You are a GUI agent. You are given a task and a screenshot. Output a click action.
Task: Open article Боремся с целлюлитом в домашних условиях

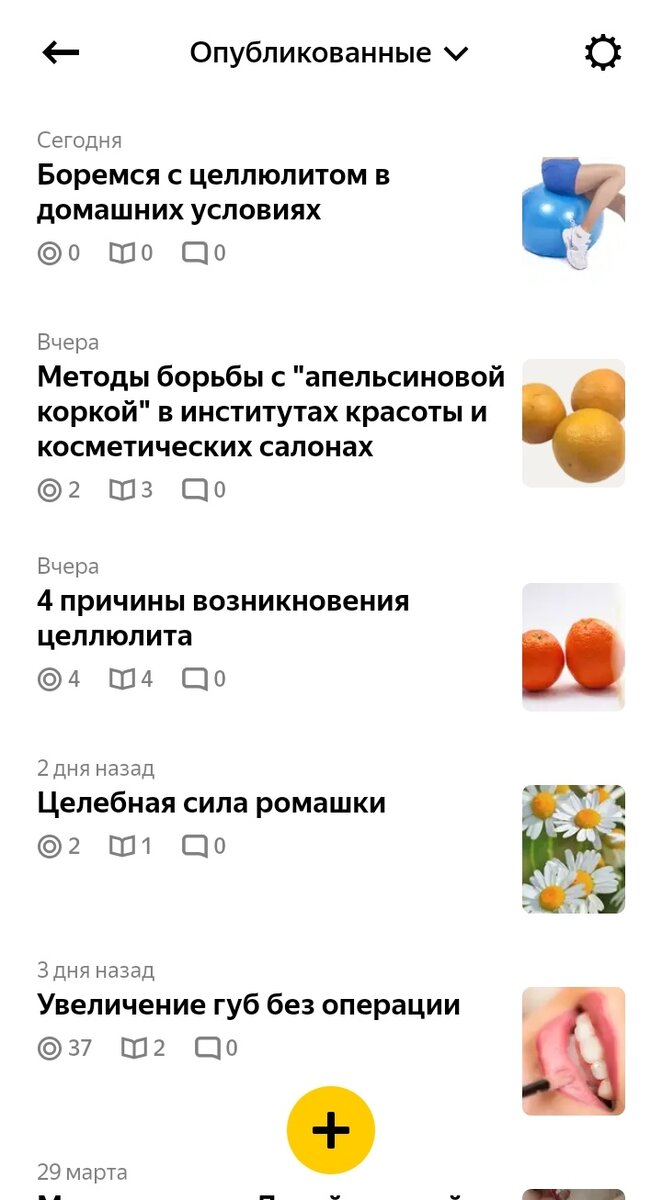tap(213, 193)
